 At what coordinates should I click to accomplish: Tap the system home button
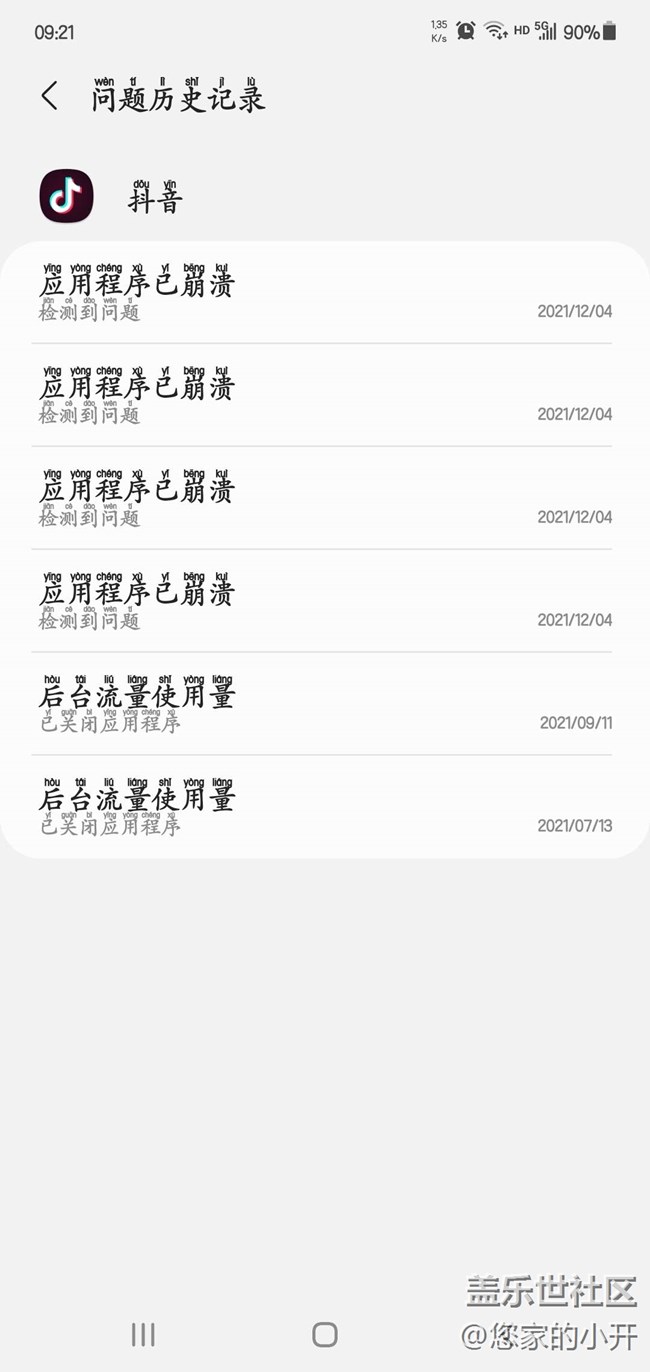point(324,1334)
